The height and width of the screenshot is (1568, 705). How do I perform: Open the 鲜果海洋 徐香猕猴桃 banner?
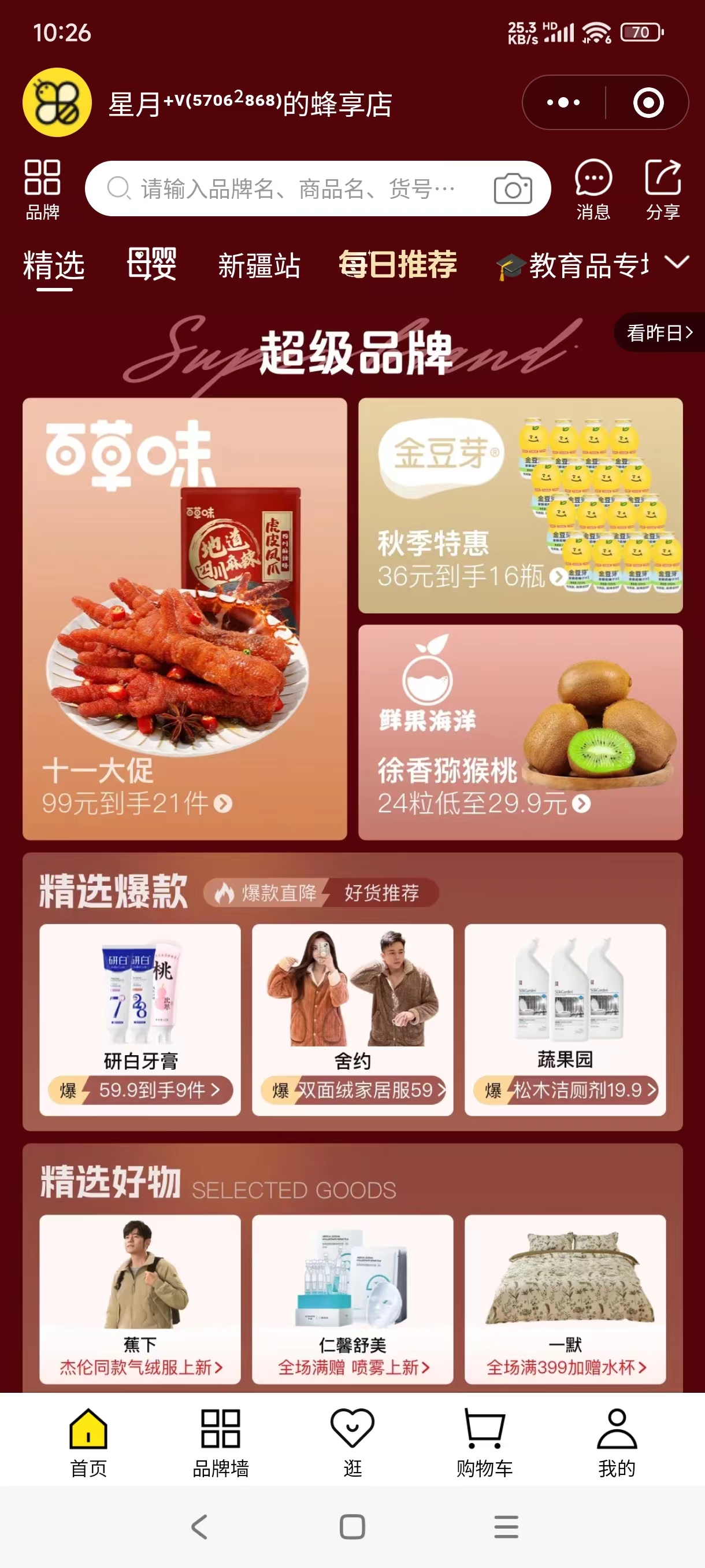click(x=520, y=733)
